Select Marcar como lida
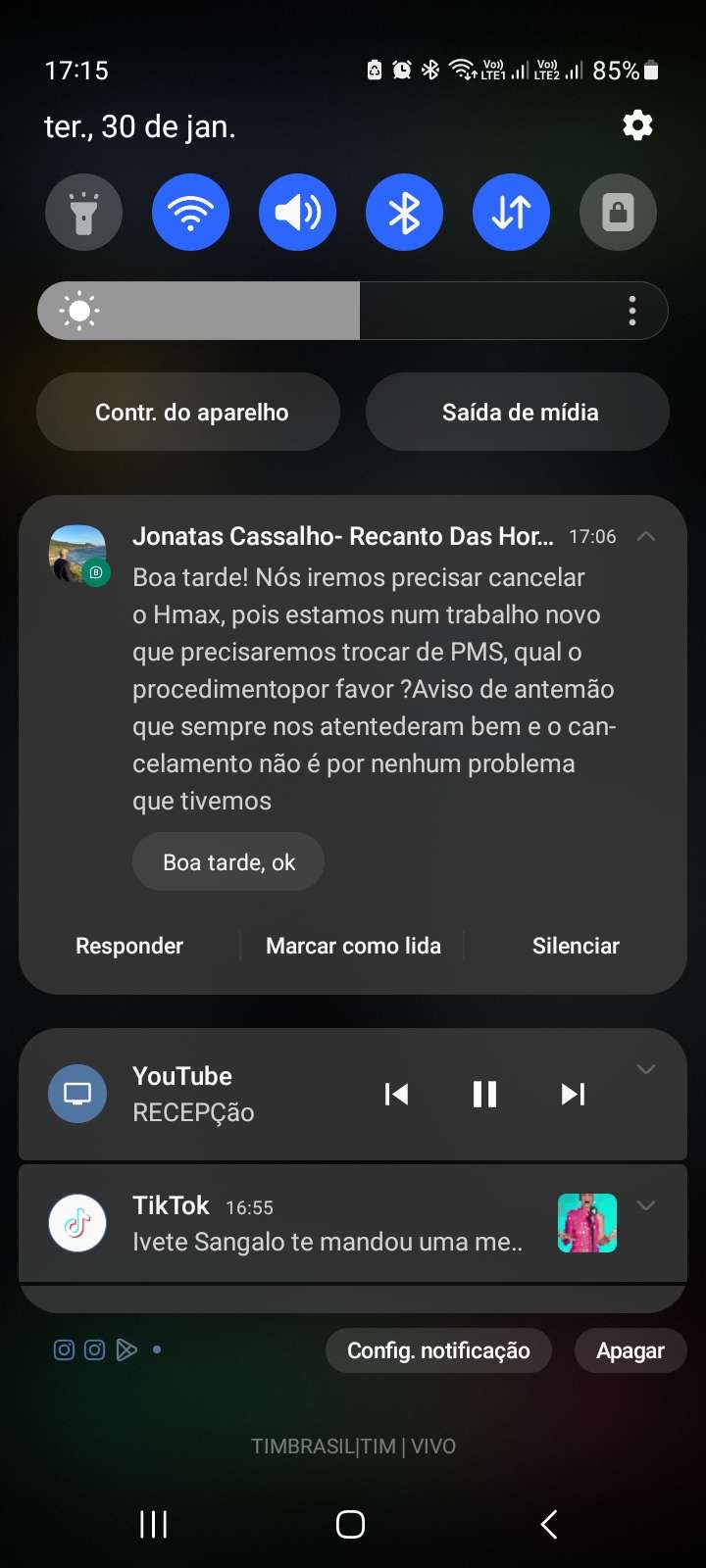The image size is (706, 1568). [x=353, y=946]
